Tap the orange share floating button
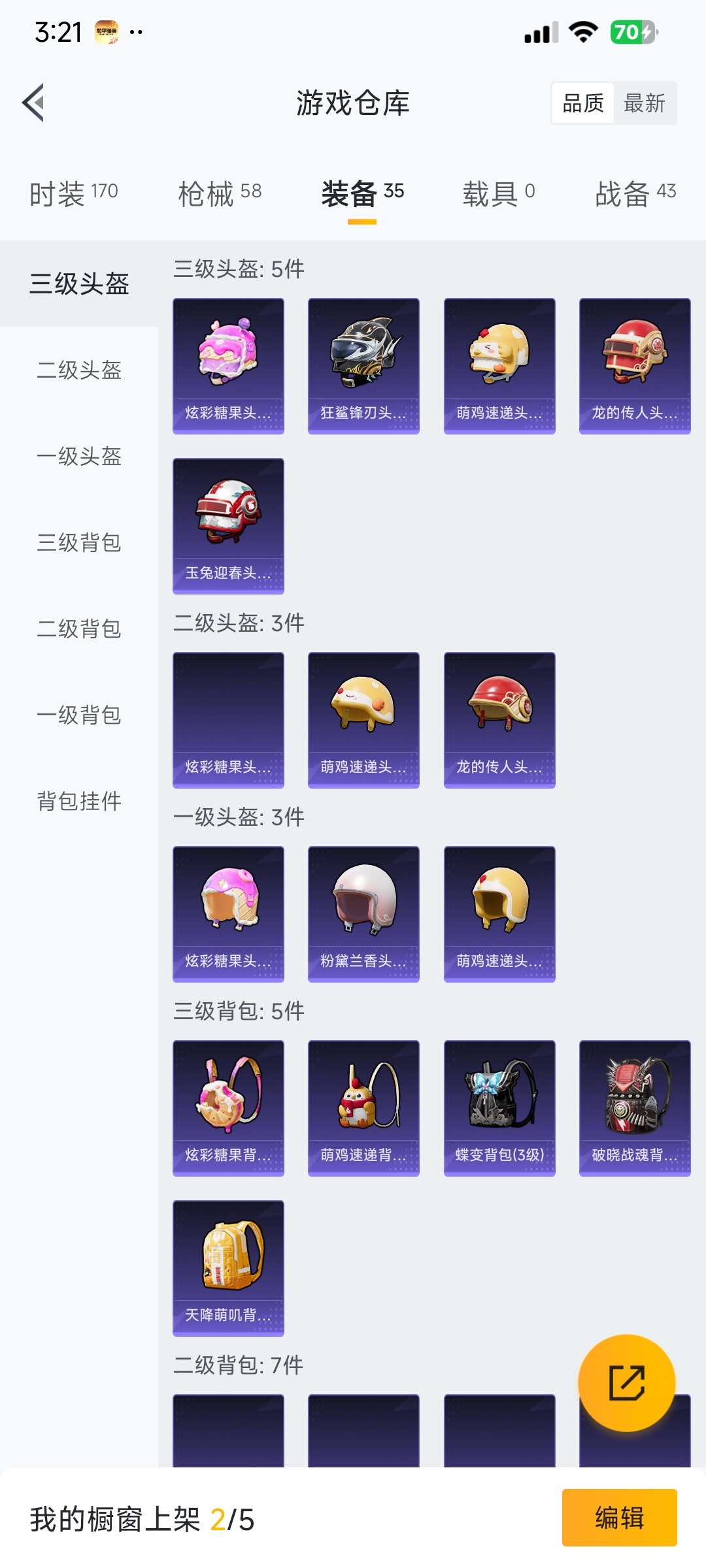706x1568 pixels. 626,1382
